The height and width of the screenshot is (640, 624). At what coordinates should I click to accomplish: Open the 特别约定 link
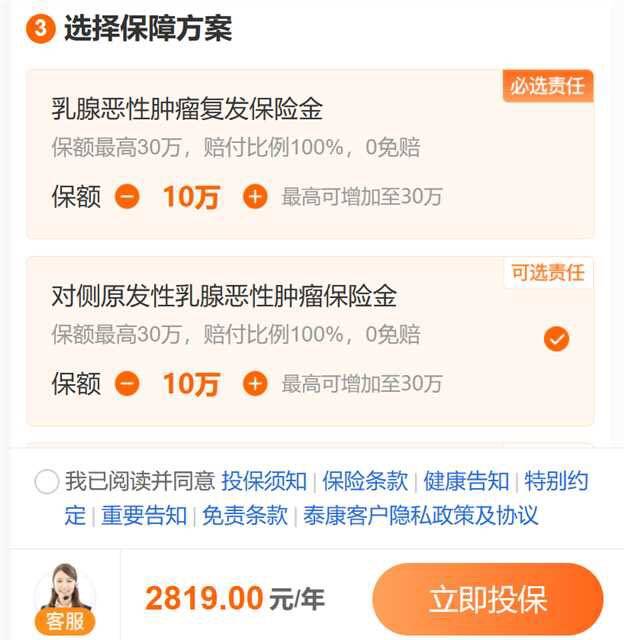[x=556, y=481]
